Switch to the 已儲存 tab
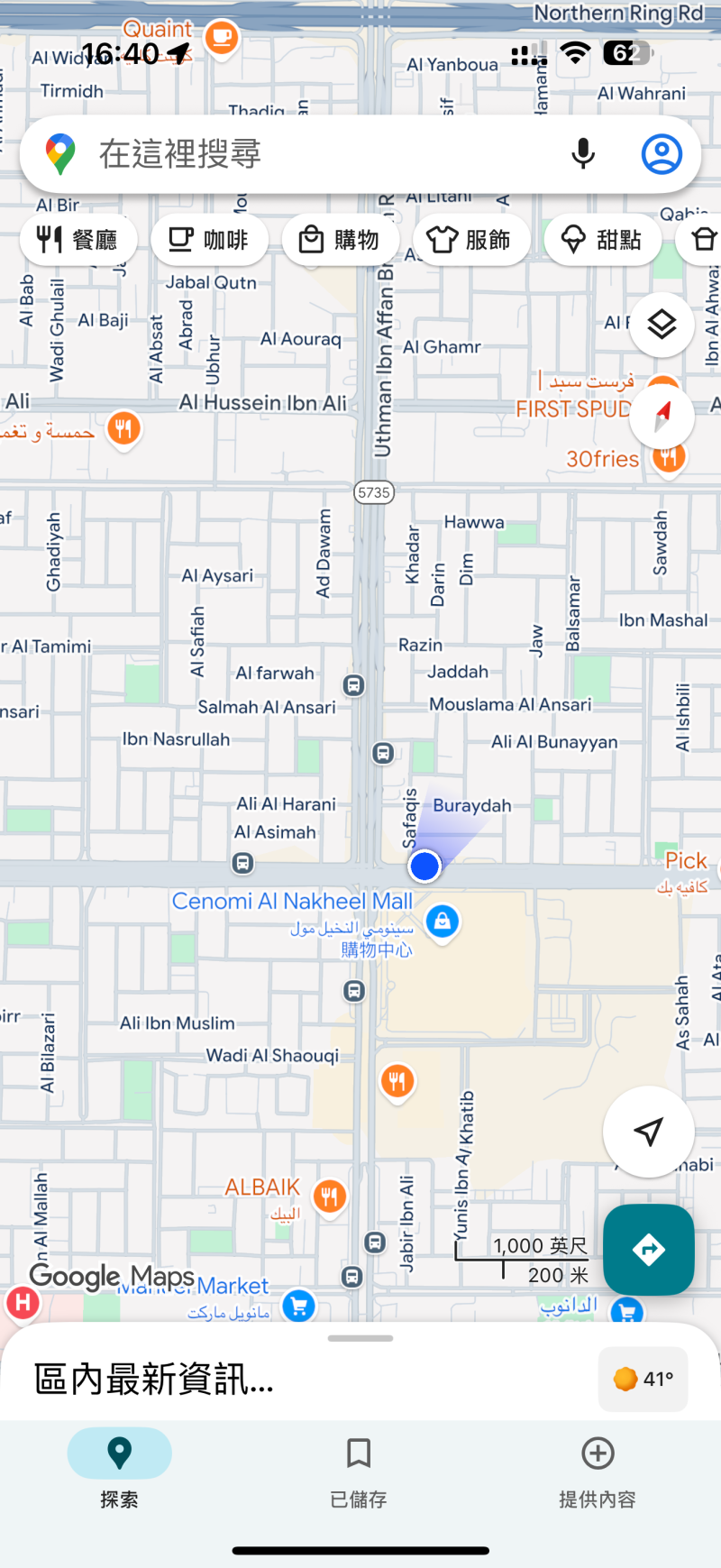 (x=359, y=1472)
